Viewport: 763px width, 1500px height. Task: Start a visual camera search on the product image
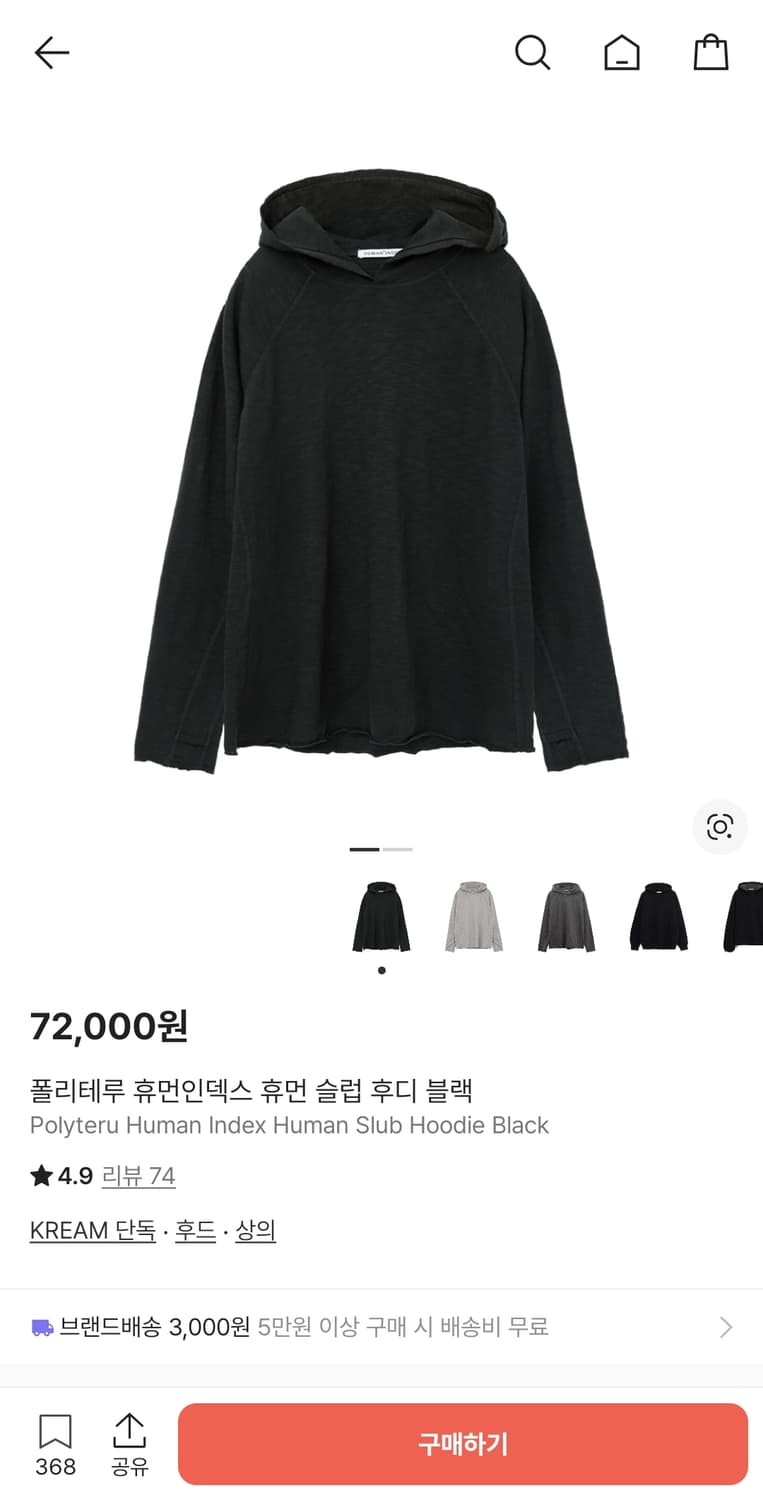[720, 828]
